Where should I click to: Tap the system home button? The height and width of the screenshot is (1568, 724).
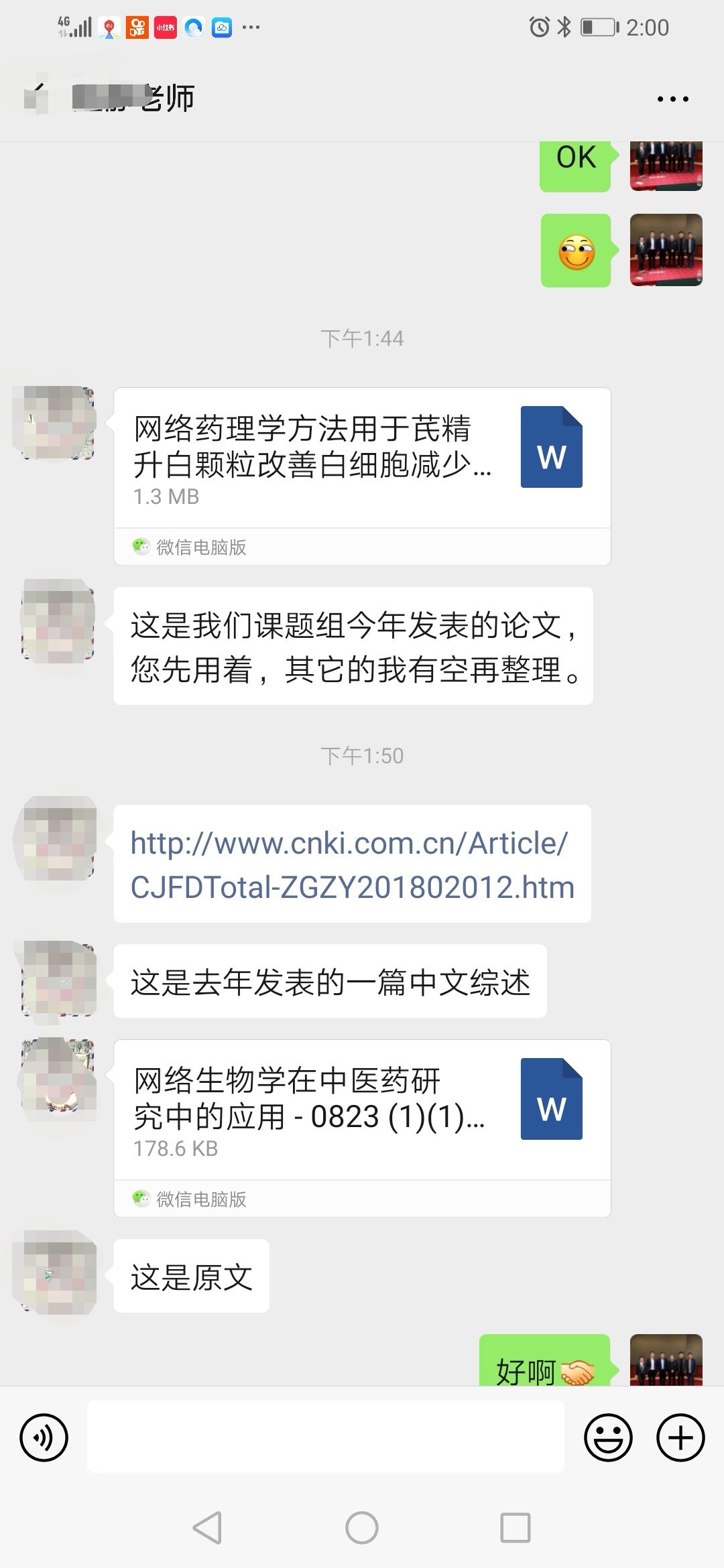tap(362, 1528)
